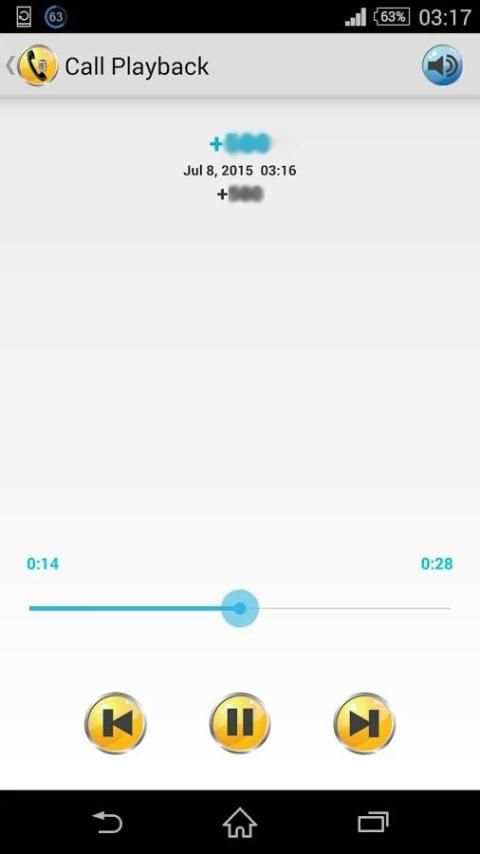Tap the playback seek bar handle
Screen dimensions: 480x854
point(240,608)
